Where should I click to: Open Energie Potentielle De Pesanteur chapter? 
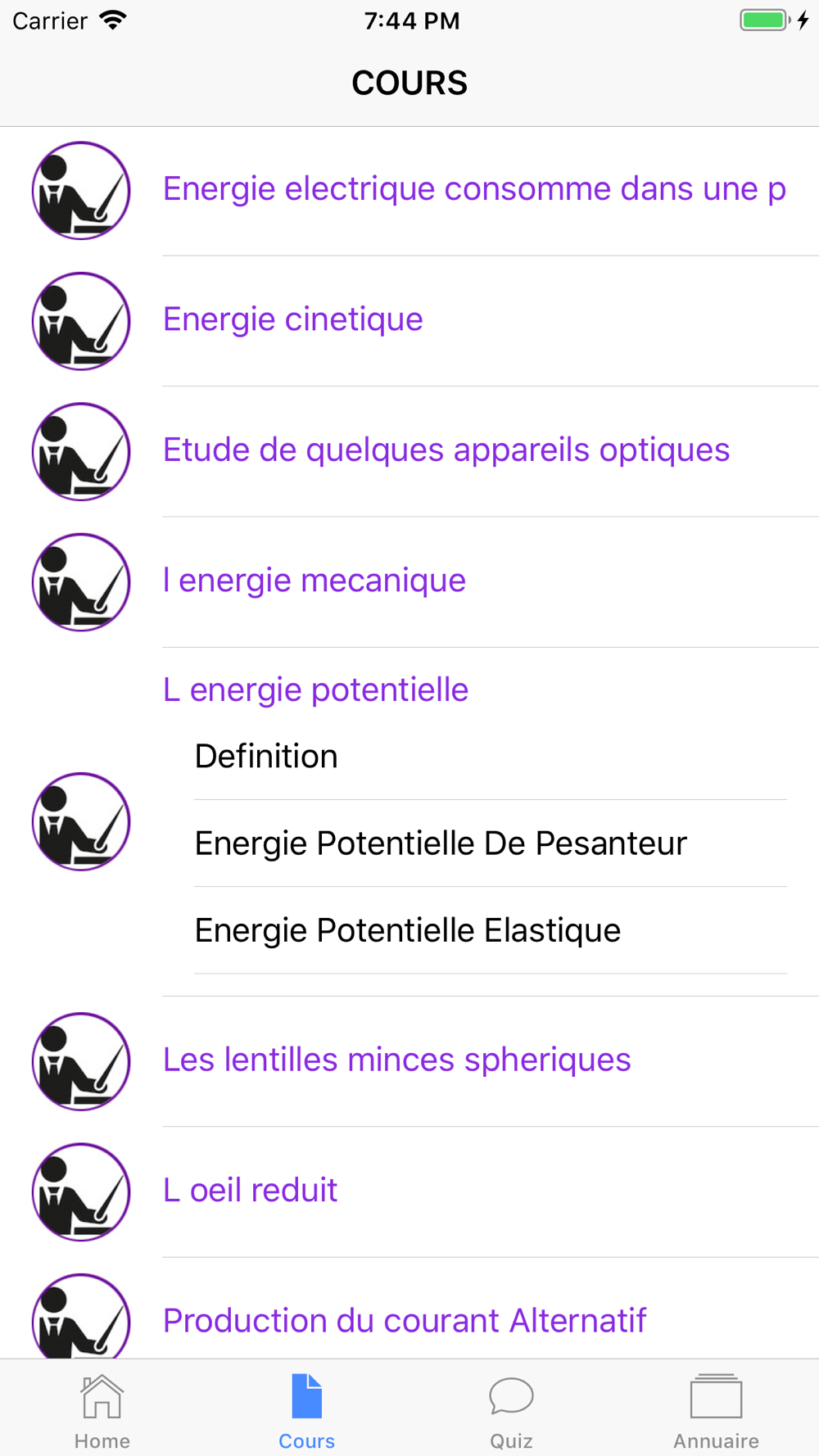point(490,843)
